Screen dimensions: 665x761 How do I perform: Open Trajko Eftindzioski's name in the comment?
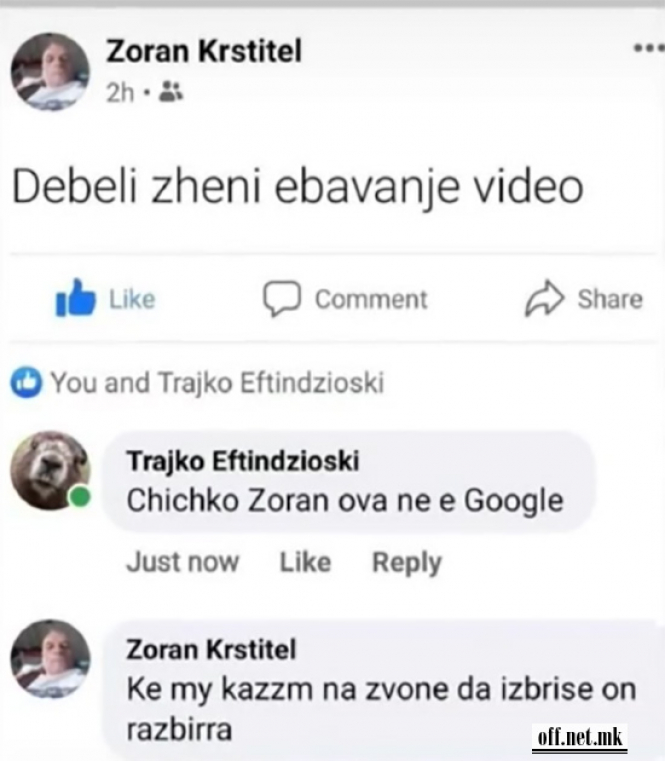click(243, 461)
